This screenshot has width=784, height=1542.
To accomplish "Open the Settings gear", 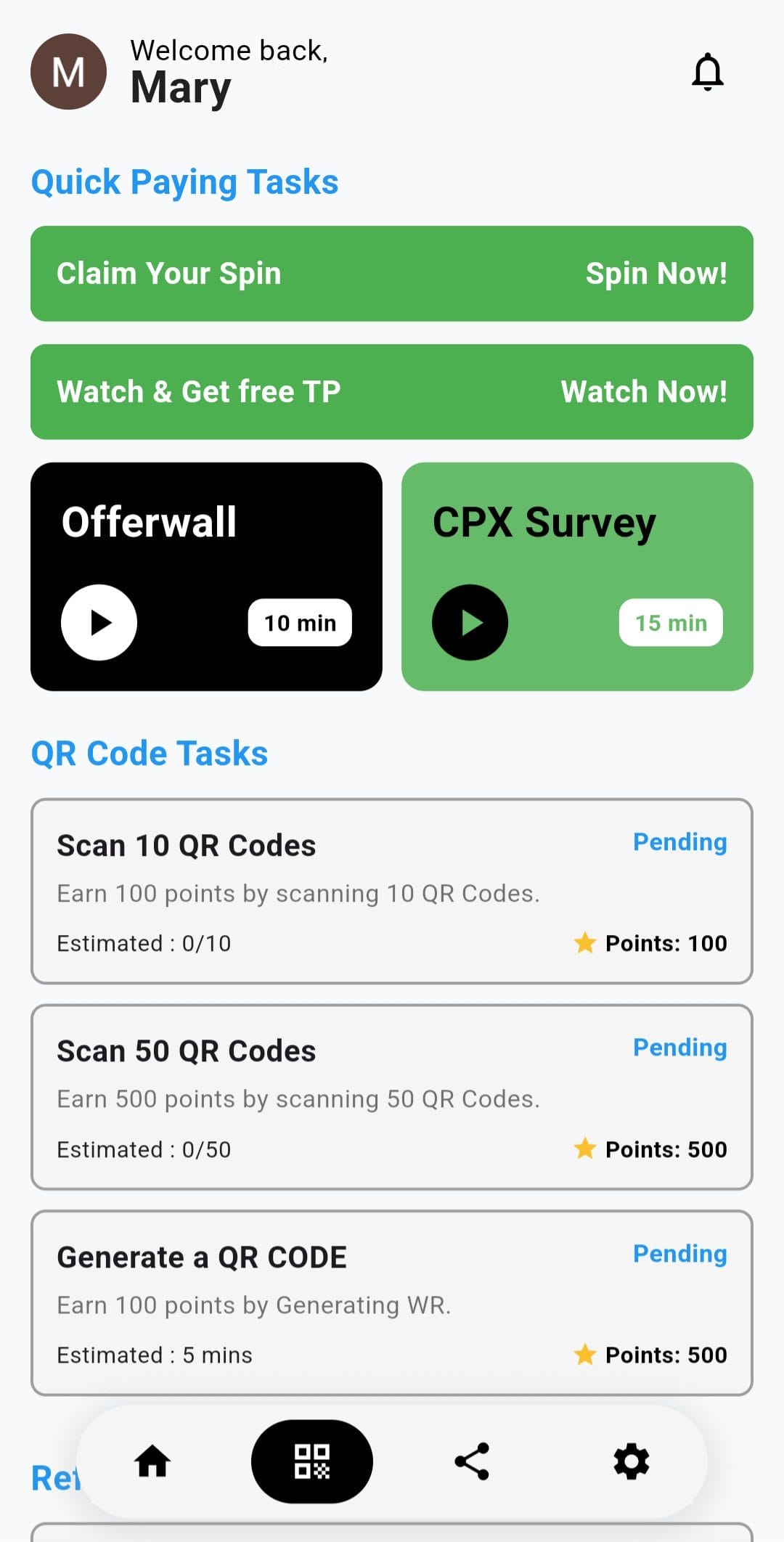I will click(x=631, y=1462).
